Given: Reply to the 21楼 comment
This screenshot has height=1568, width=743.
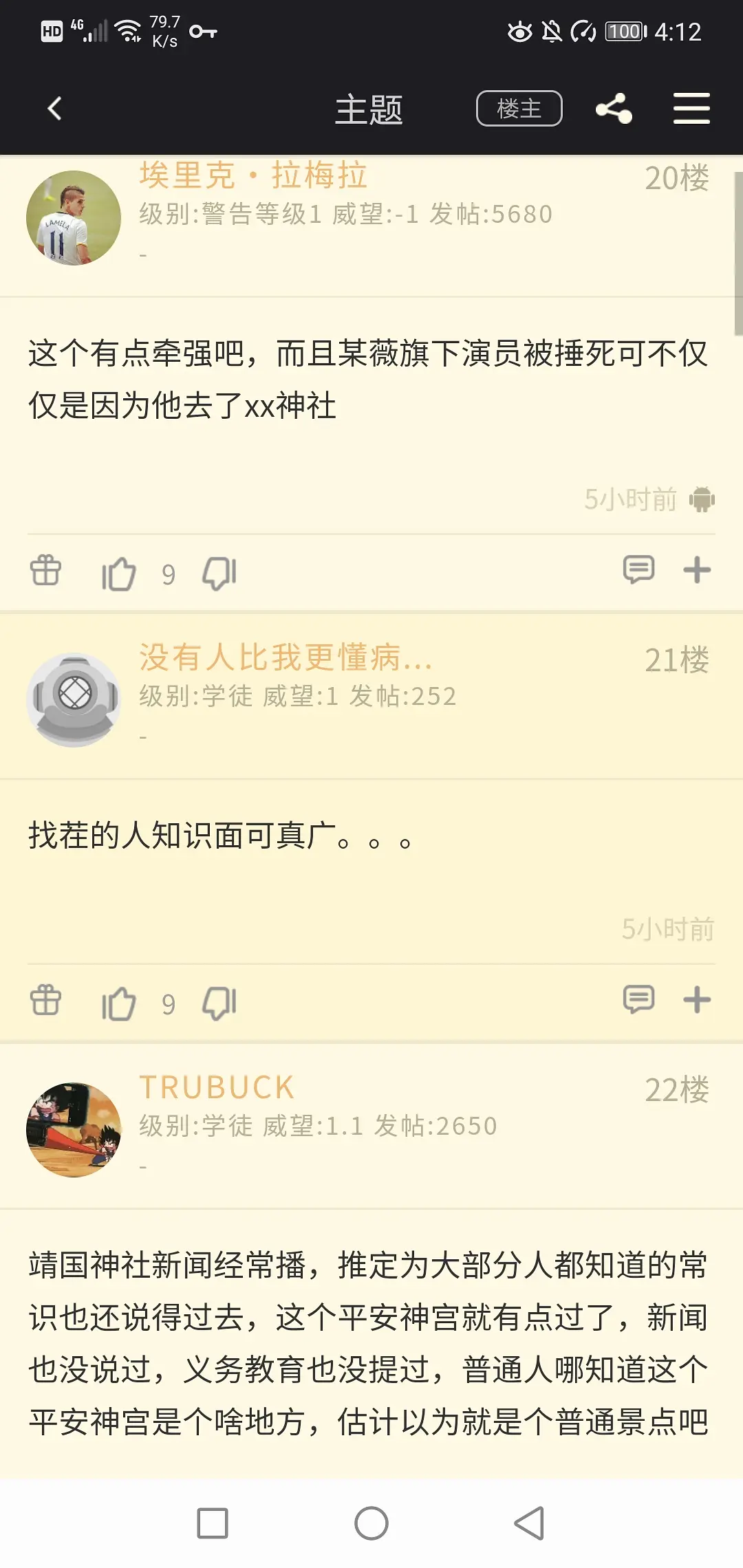Looking at the screenshot, I should (638, 999).
